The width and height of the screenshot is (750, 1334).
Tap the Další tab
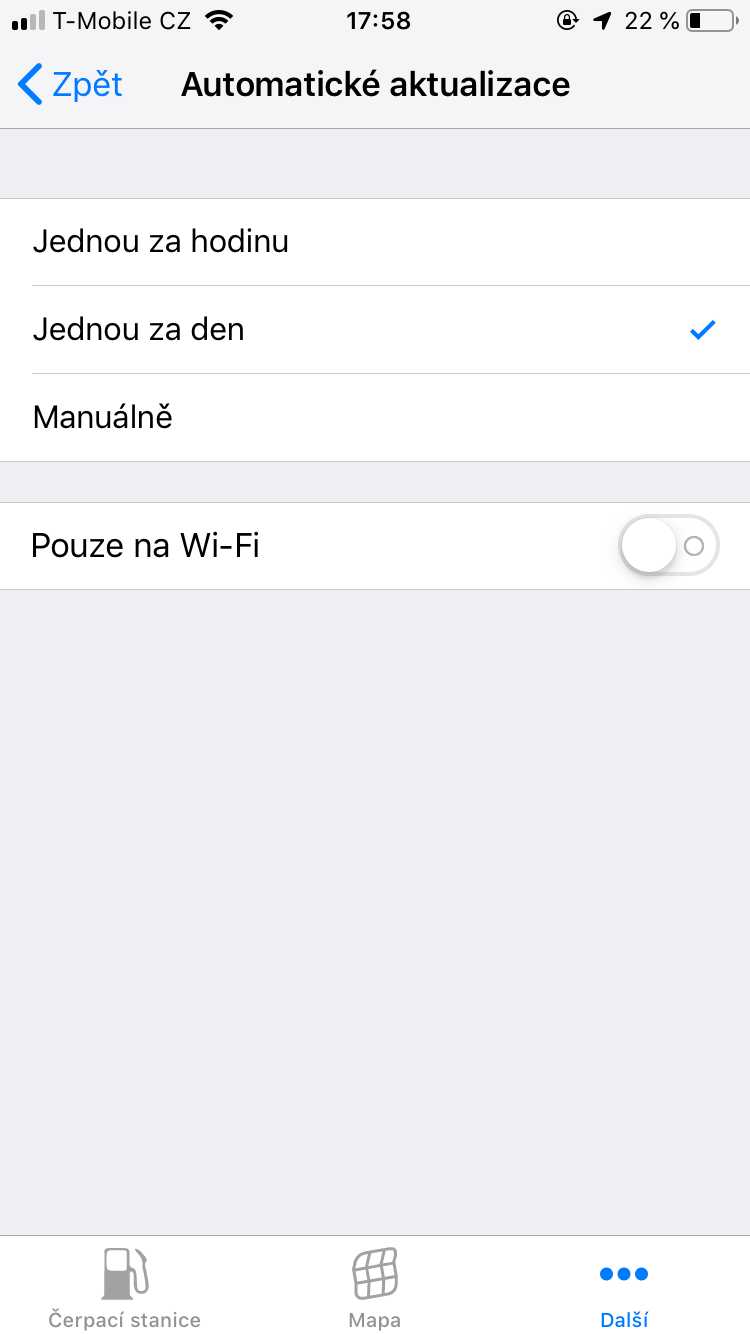click(x=624, y=1287)
